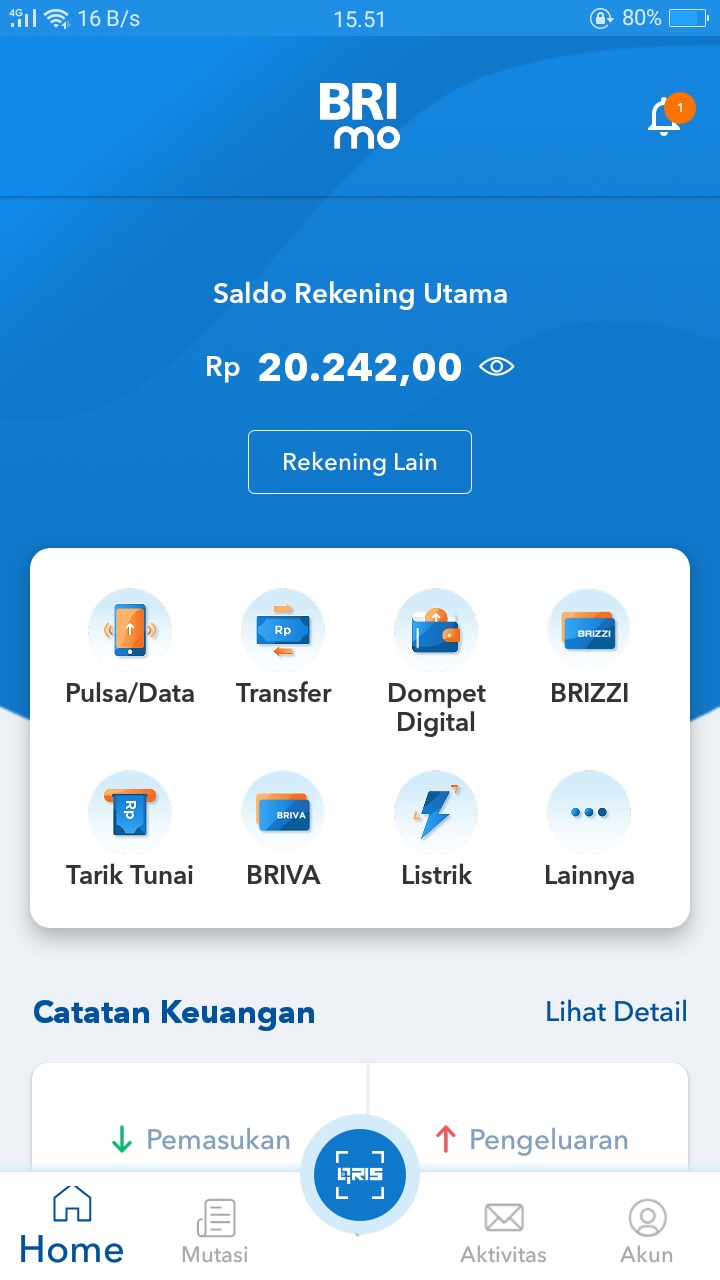Launch the QRIS scanner button
The width and height of the screenshot is (720, 1280).
pos(360,1174)
